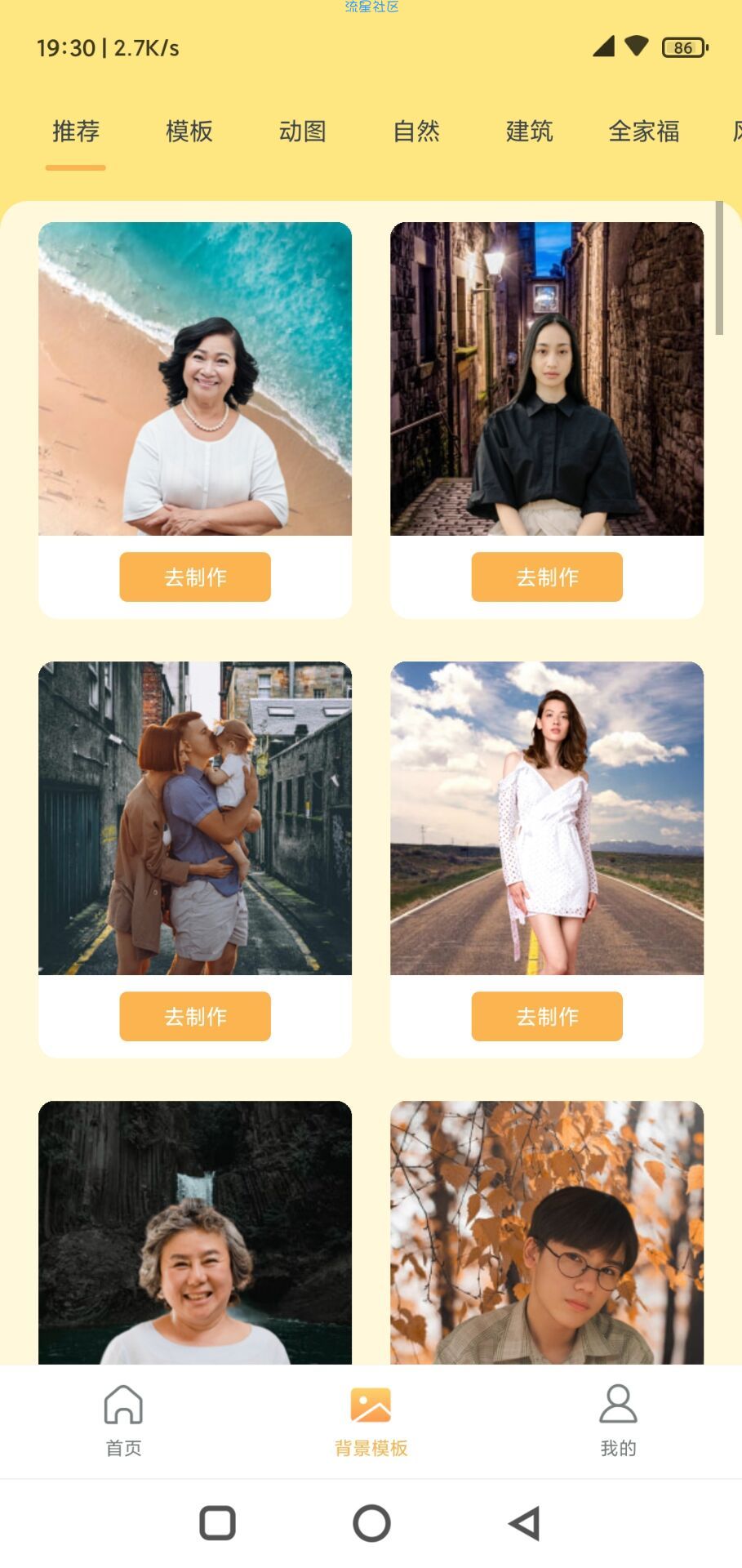The height and width of the screenshot is (1568, 742).
Task: Select the 背景模板 bottom tab
Action: pyautogui.click(x=371, y=1419)
